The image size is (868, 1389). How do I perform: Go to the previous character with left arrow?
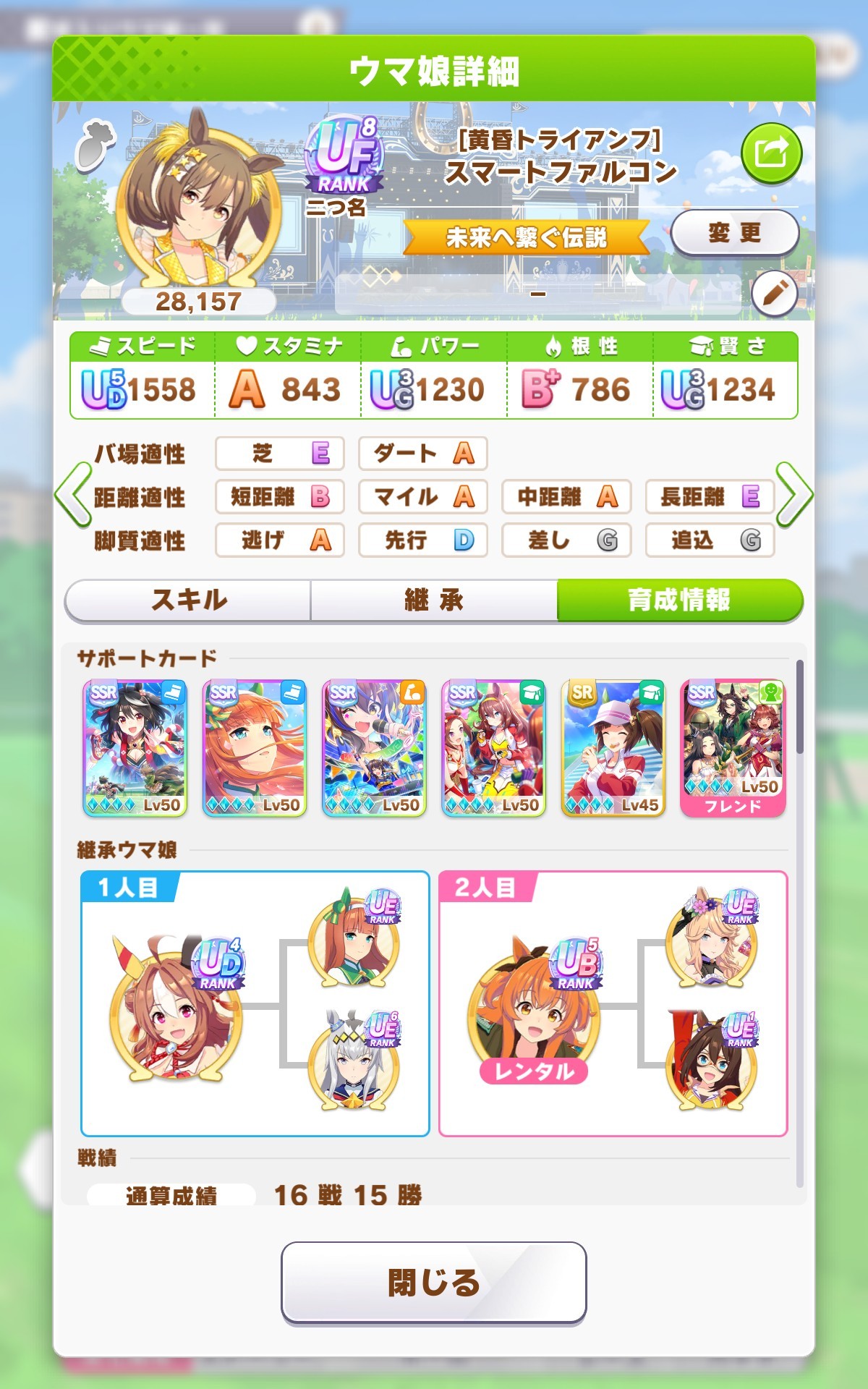(73, 496)
